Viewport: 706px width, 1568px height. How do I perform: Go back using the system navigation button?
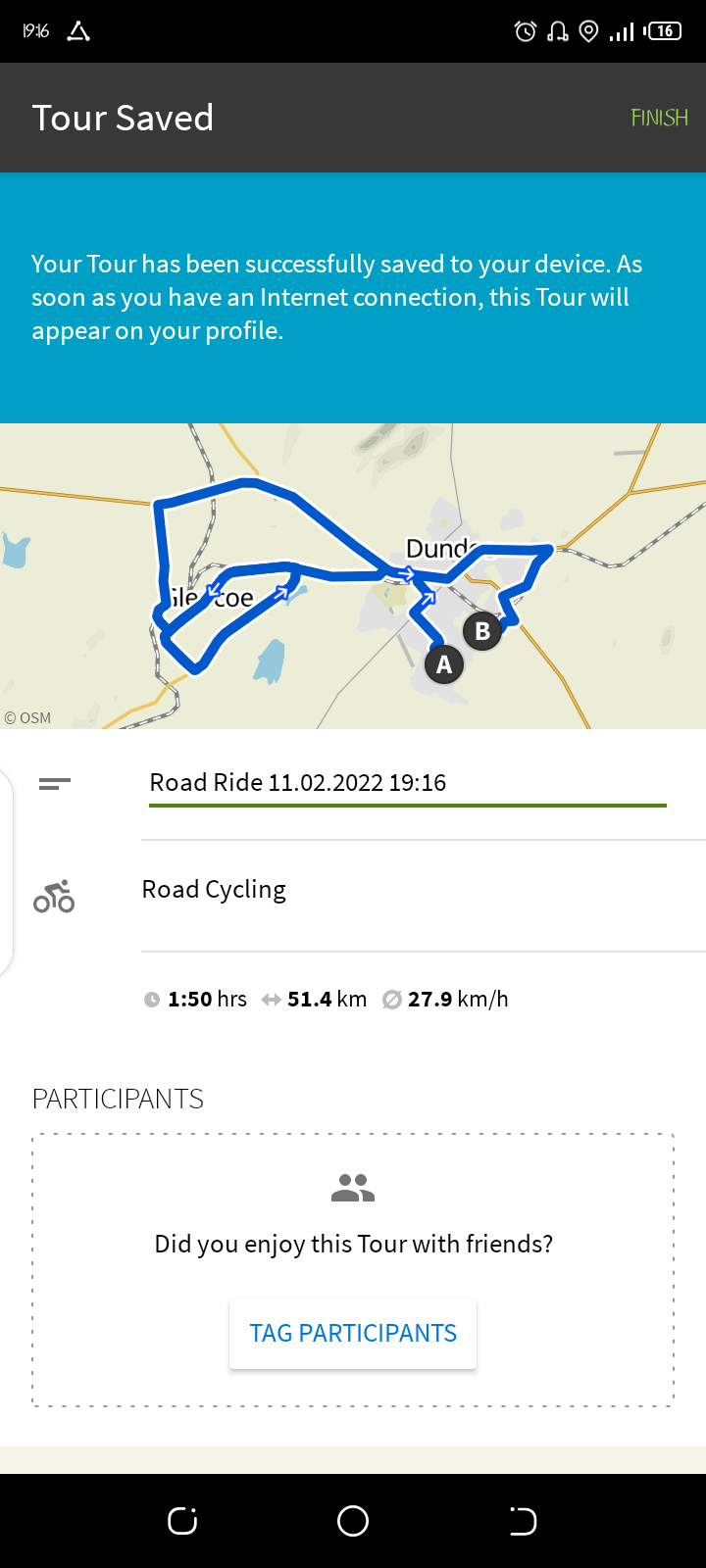pyautogui.click(x=523, y=1521)
